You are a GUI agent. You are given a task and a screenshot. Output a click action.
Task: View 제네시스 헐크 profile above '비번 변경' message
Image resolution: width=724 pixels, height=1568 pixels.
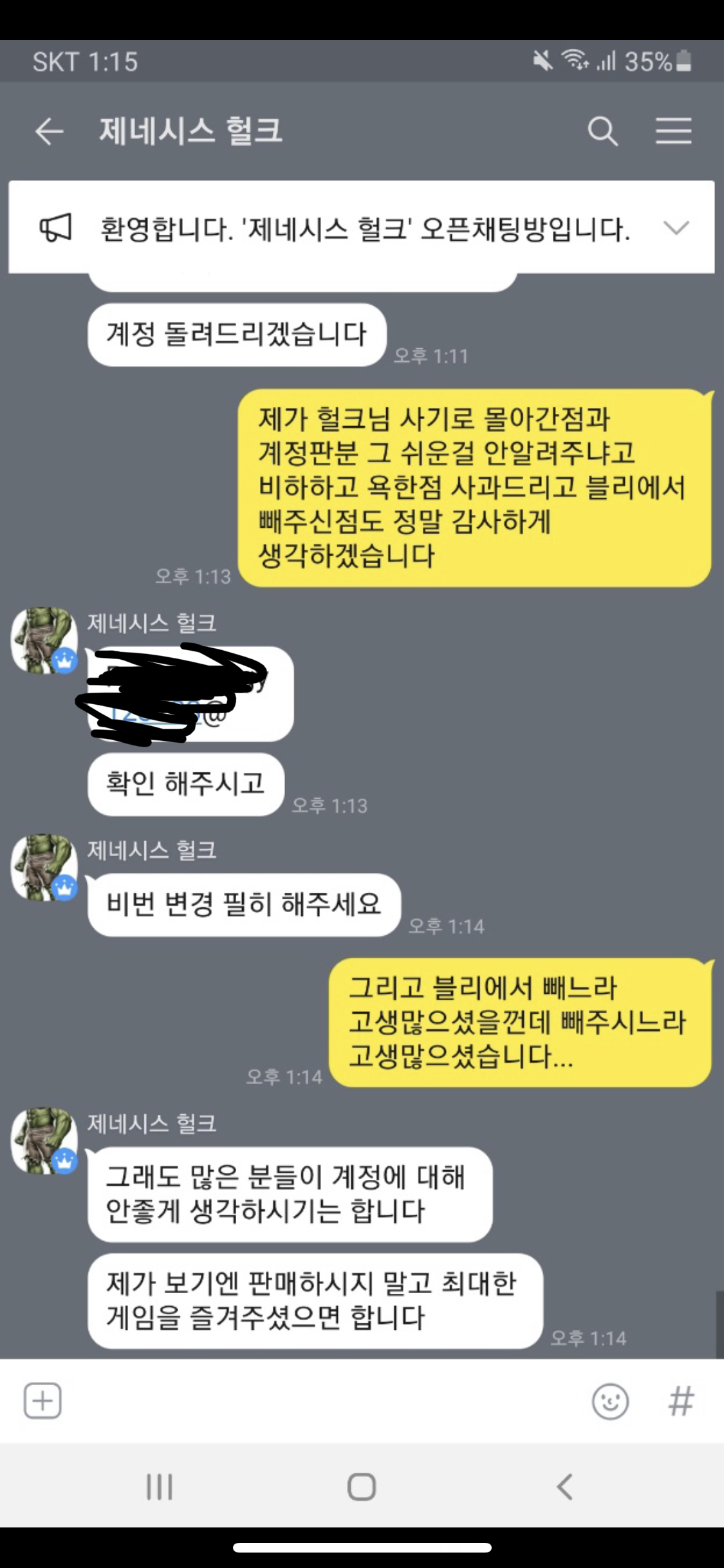point(44,868)
